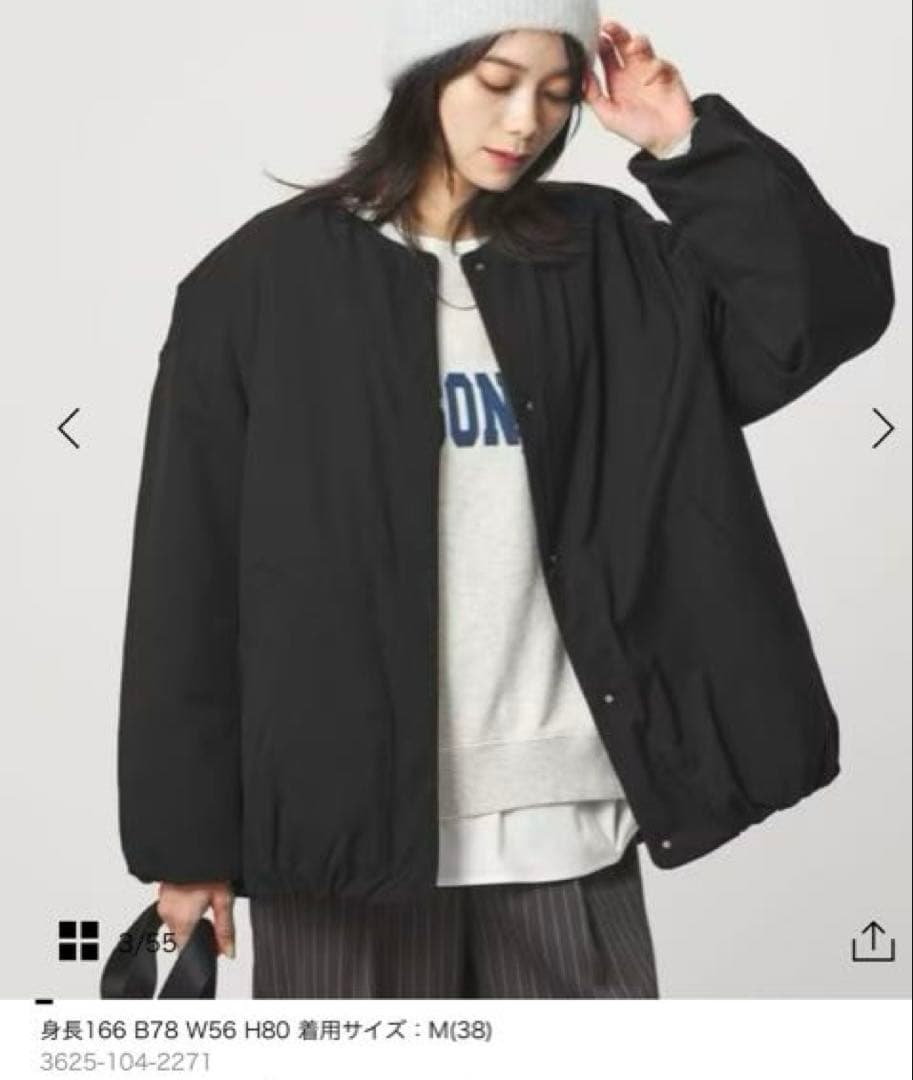Image resolution: width=913 pixels, height=1080 pixels.
Task: Share this product
Action: (872, 941)
